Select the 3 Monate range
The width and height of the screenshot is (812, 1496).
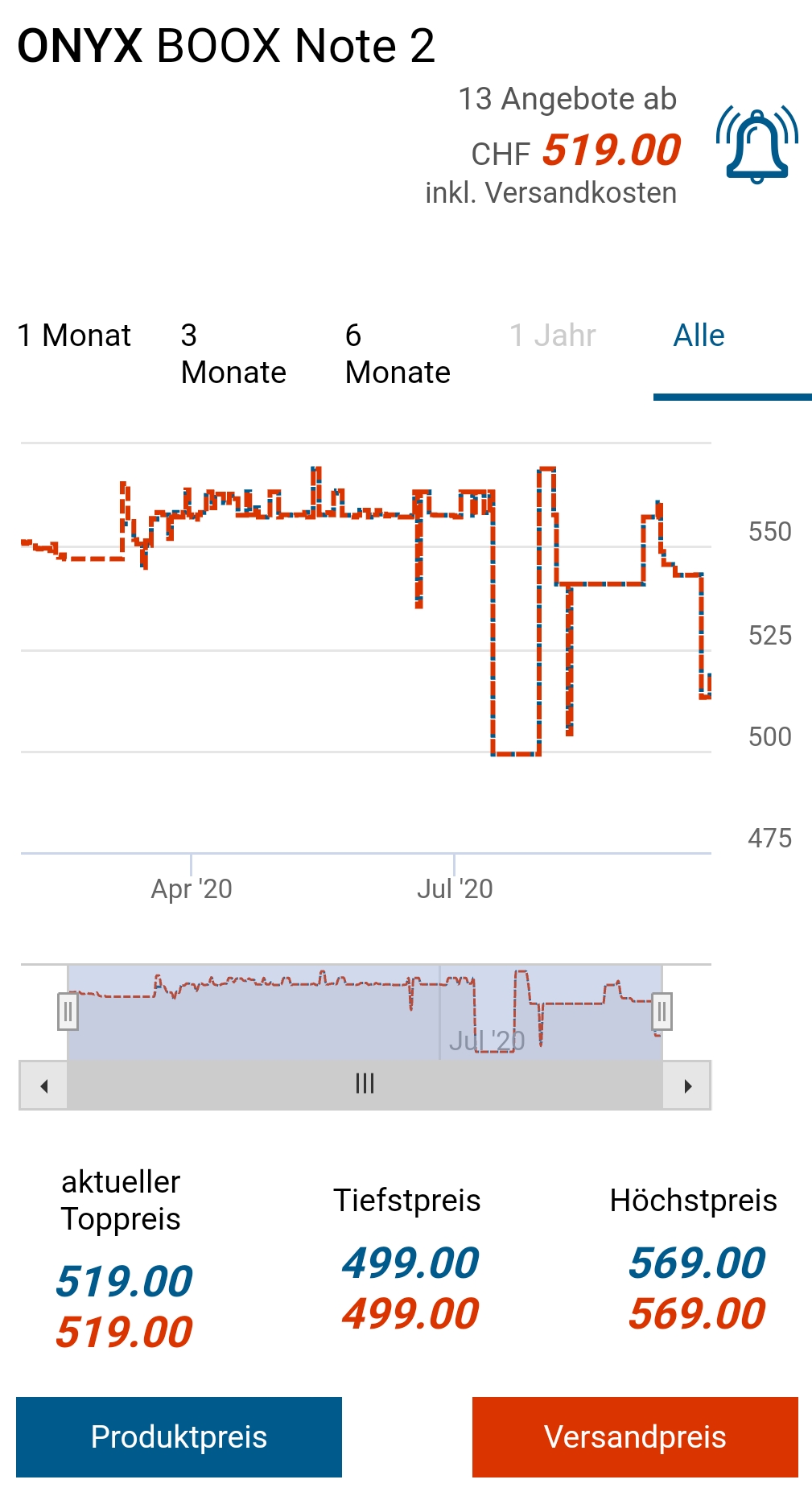point(233,354)
